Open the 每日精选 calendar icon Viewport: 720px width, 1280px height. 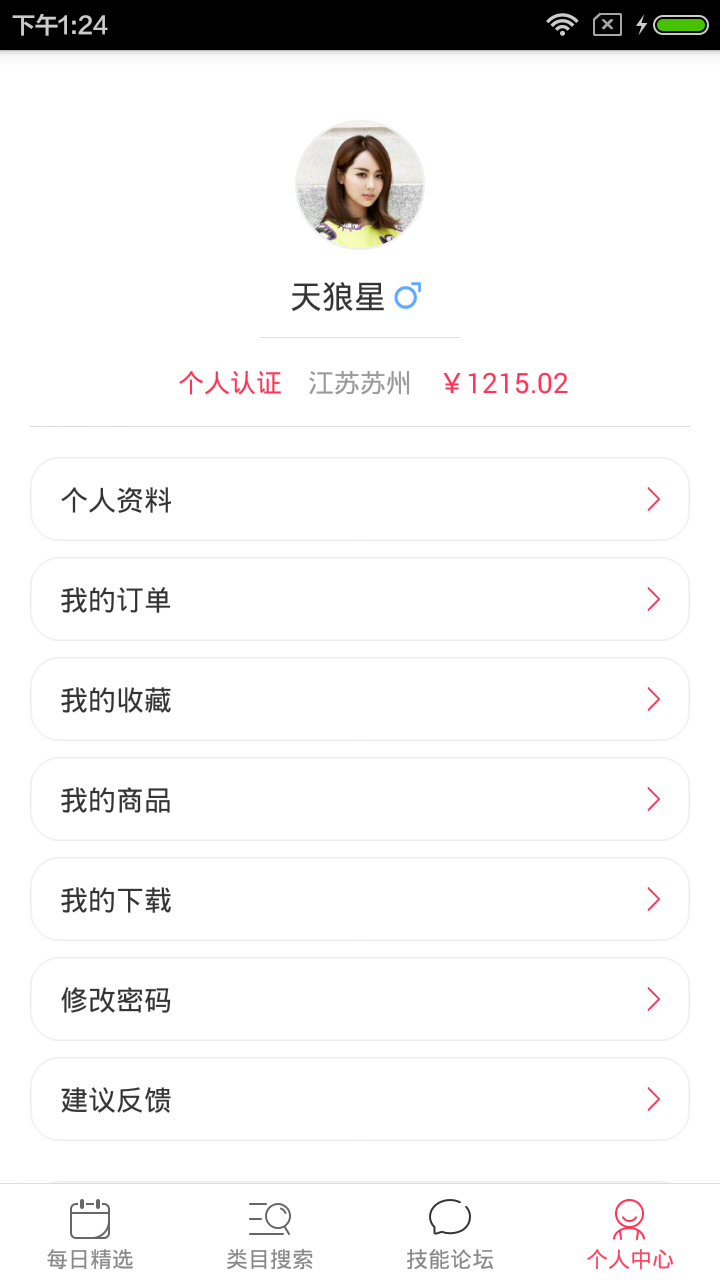click(x=89, y=1218)
